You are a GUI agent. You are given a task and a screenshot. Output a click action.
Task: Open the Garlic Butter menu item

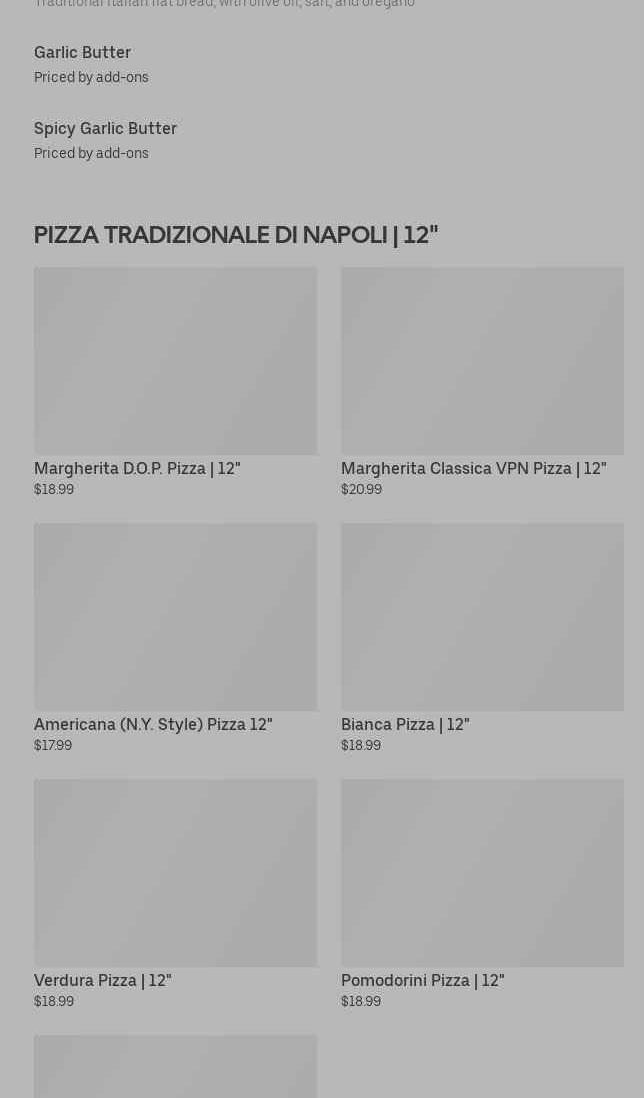pyautogui.click(x=83, y=53)
